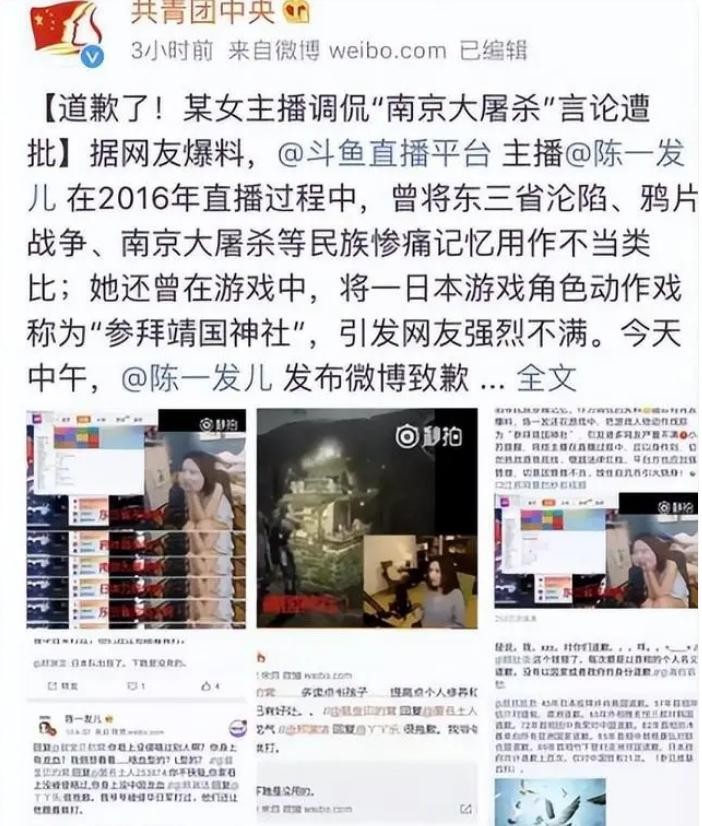
Task: Expand the post with 全文
Action: point(546,378)
